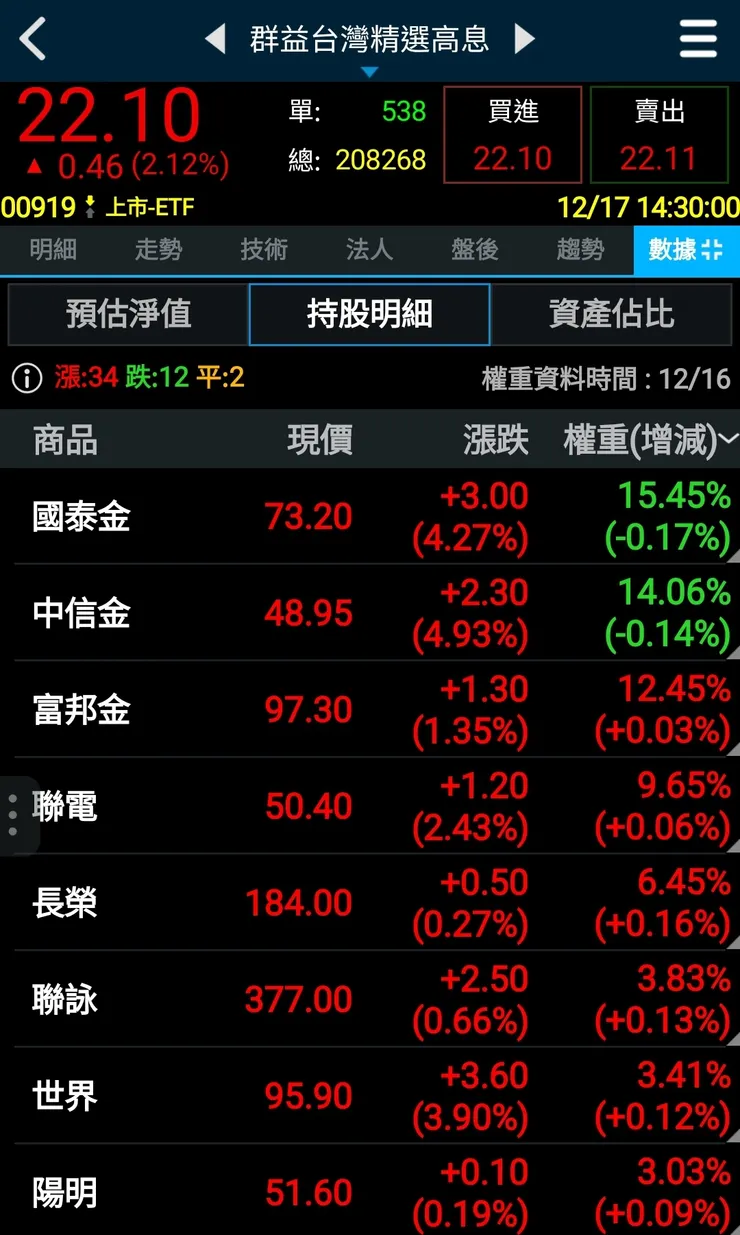Tap the right arrow to view next stock

pos(523,39)
